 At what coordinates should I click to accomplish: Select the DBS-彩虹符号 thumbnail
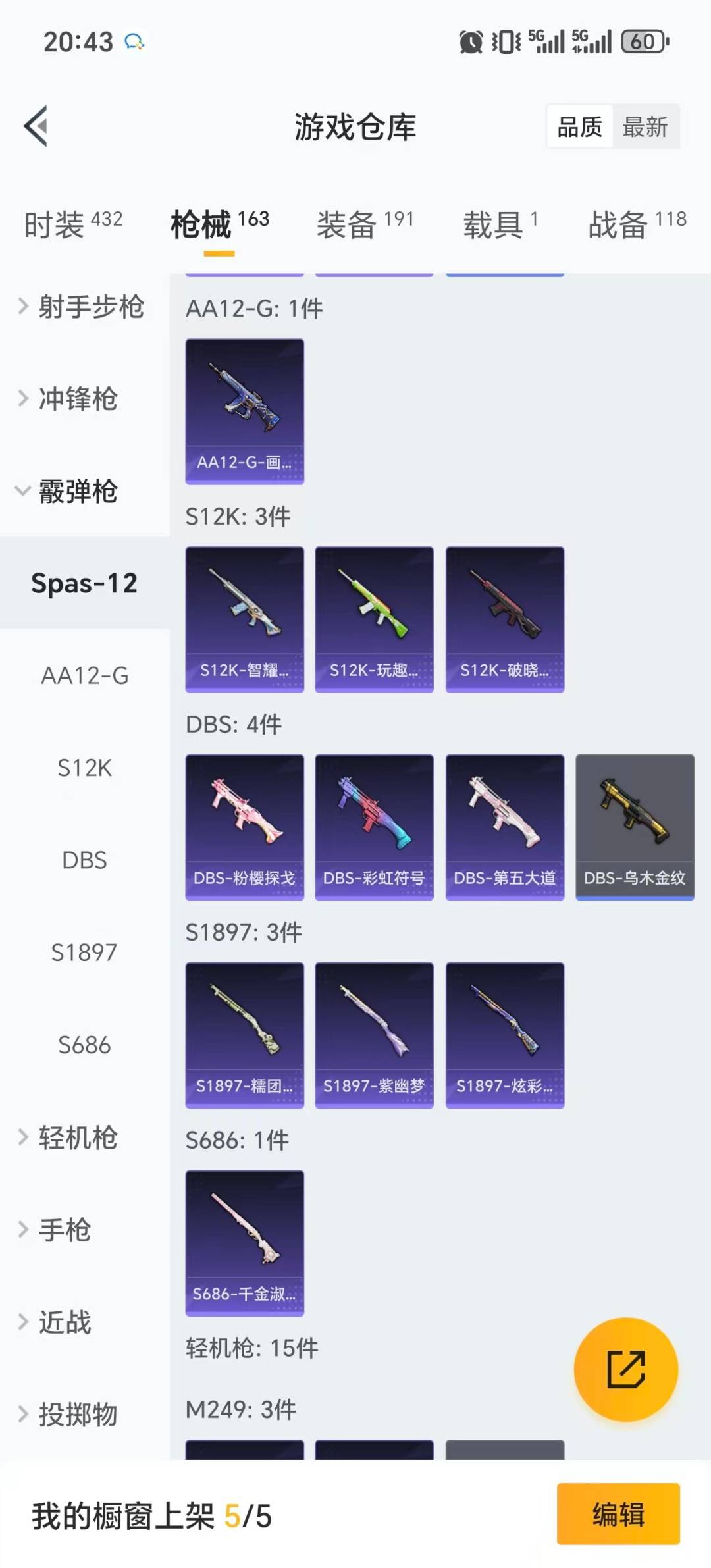(x=373, y=826)
